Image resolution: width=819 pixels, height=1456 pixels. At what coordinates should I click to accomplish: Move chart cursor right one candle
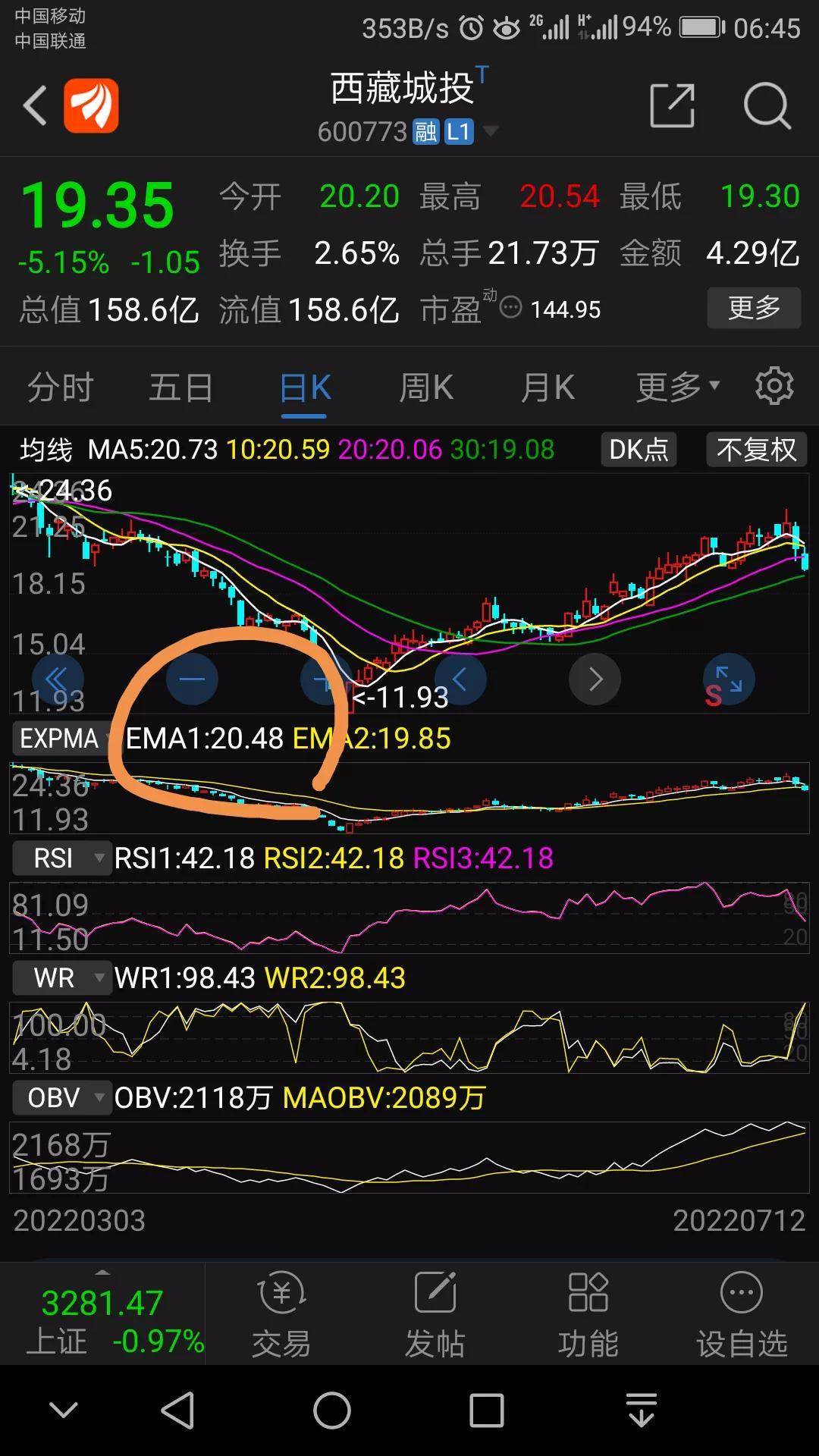point(595,679)
